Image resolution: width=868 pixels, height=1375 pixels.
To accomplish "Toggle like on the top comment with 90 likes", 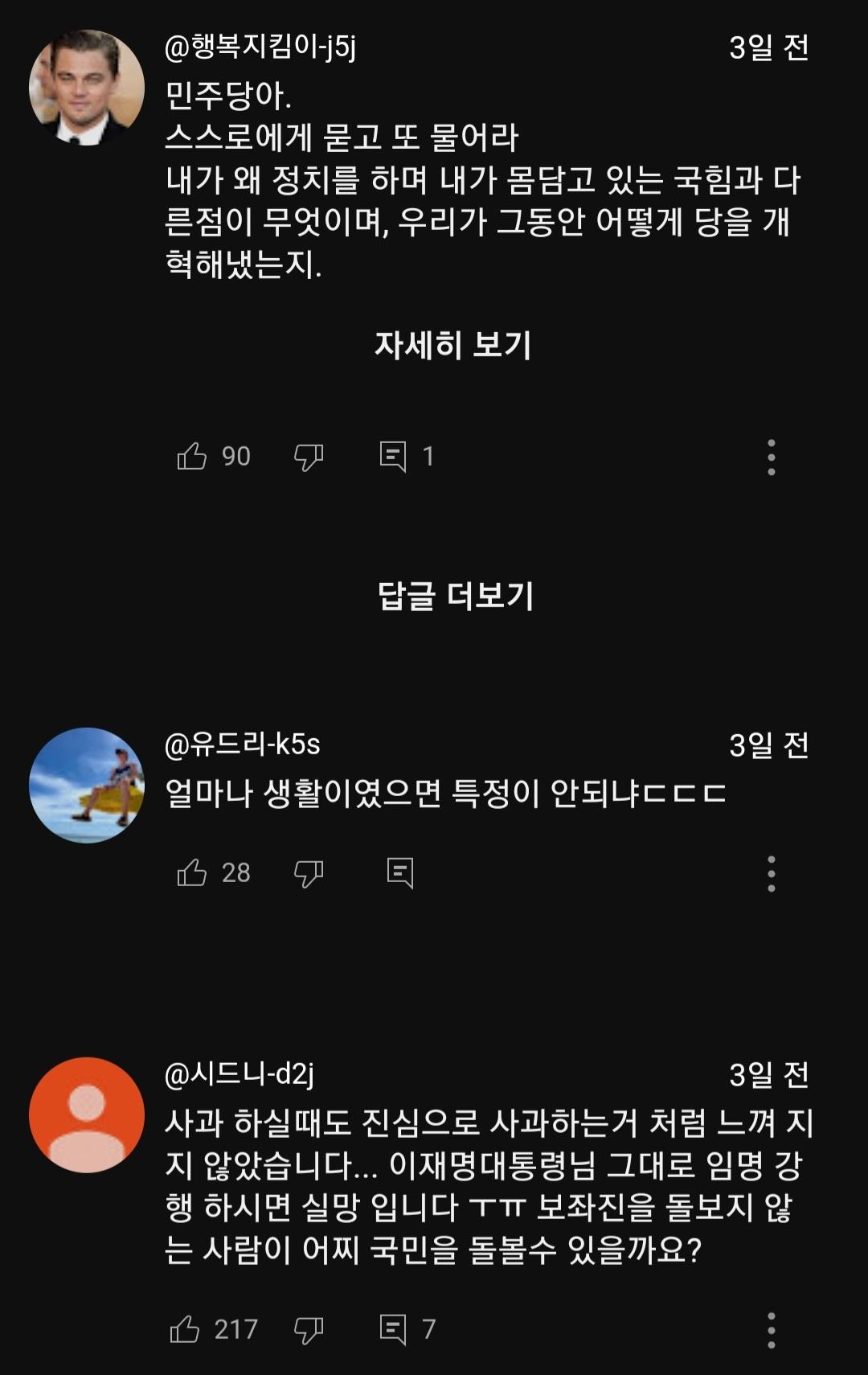I will [x=193, y=456].
